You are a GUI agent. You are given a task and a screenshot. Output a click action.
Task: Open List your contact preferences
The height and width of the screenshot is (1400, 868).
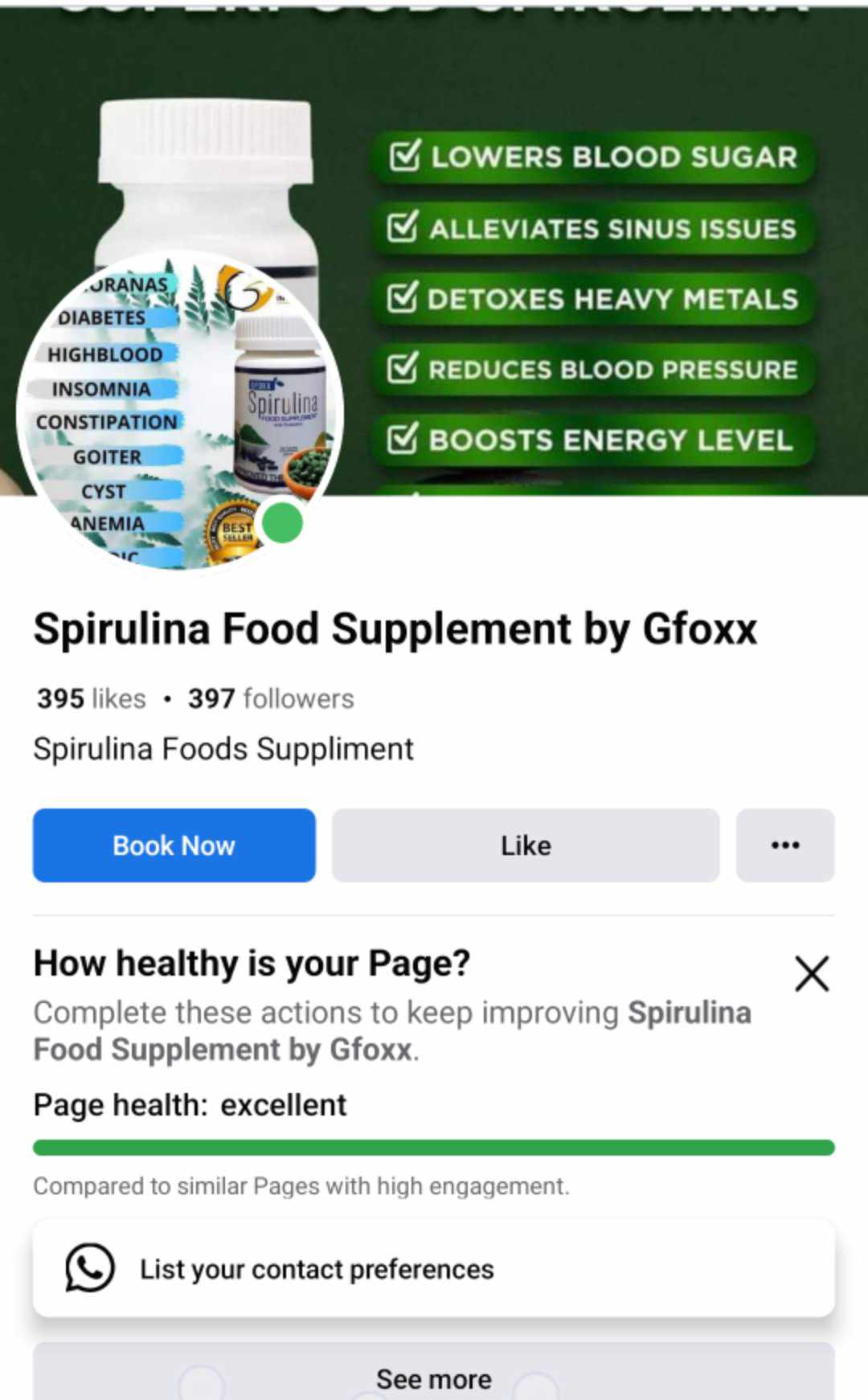tap(433, 1268)
